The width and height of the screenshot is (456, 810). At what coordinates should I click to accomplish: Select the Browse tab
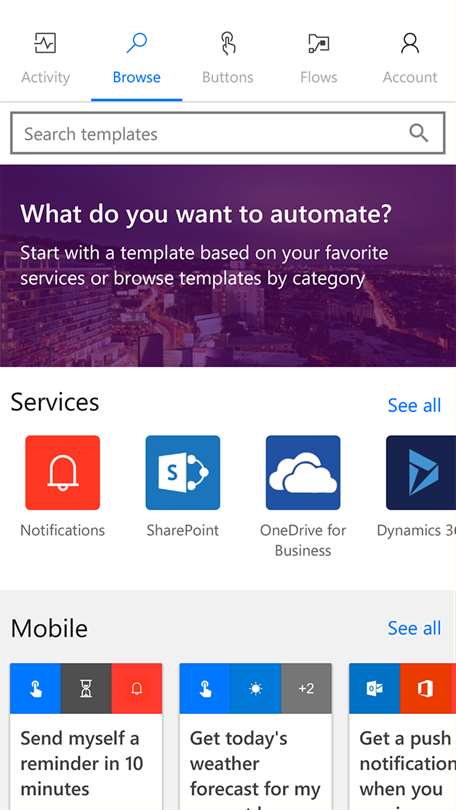(x=136, y=58)
